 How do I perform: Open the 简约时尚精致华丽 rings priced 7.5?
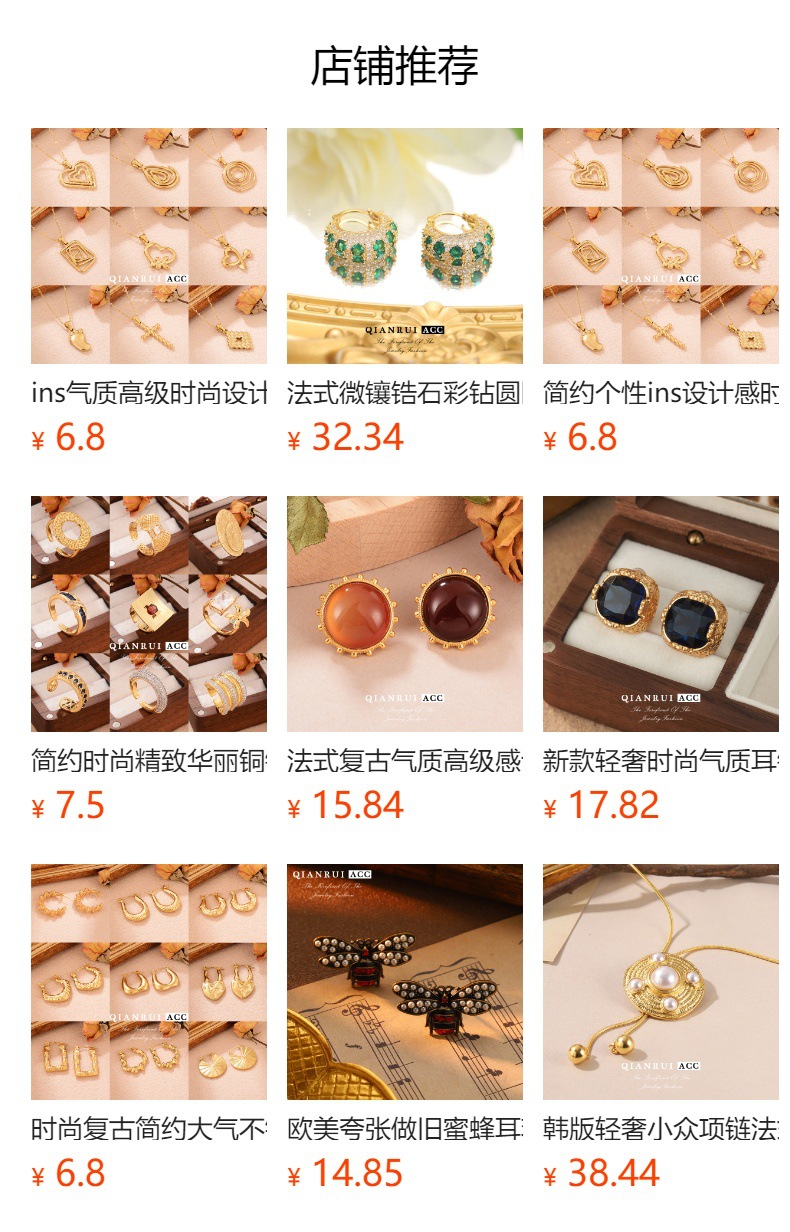point(149,661)
